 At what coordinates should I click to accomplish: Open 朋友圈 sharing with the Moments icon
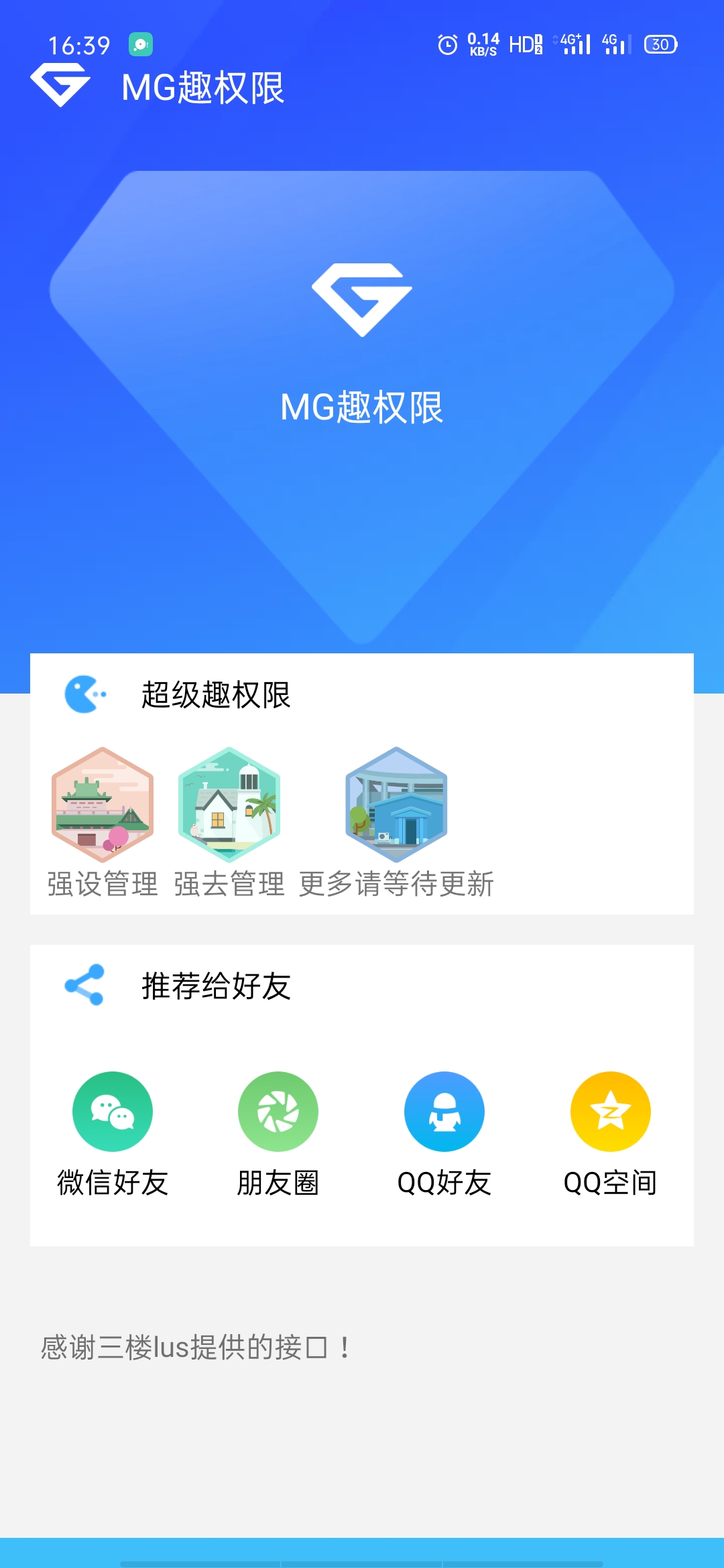tap(278, 1110)
